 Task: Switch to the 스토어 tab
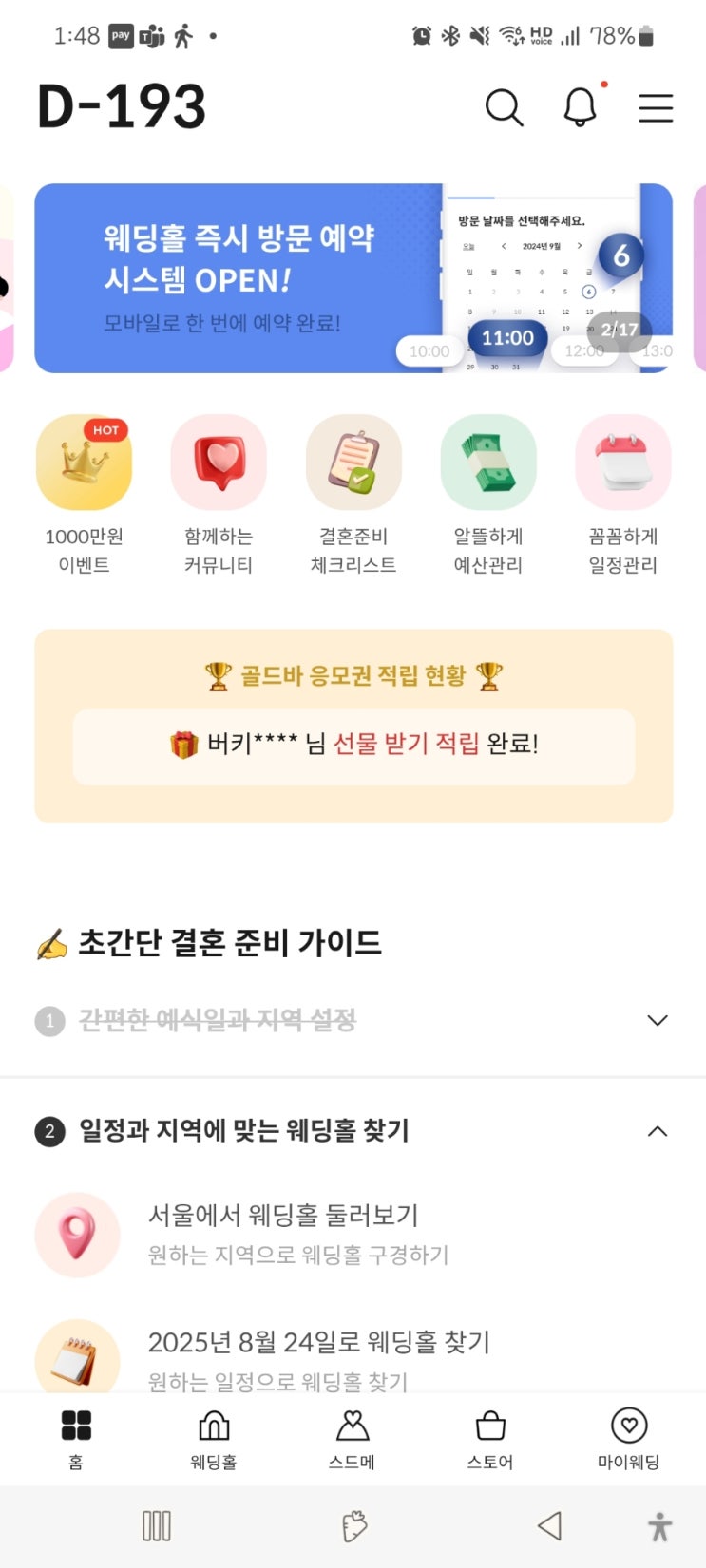(490, 1438)
